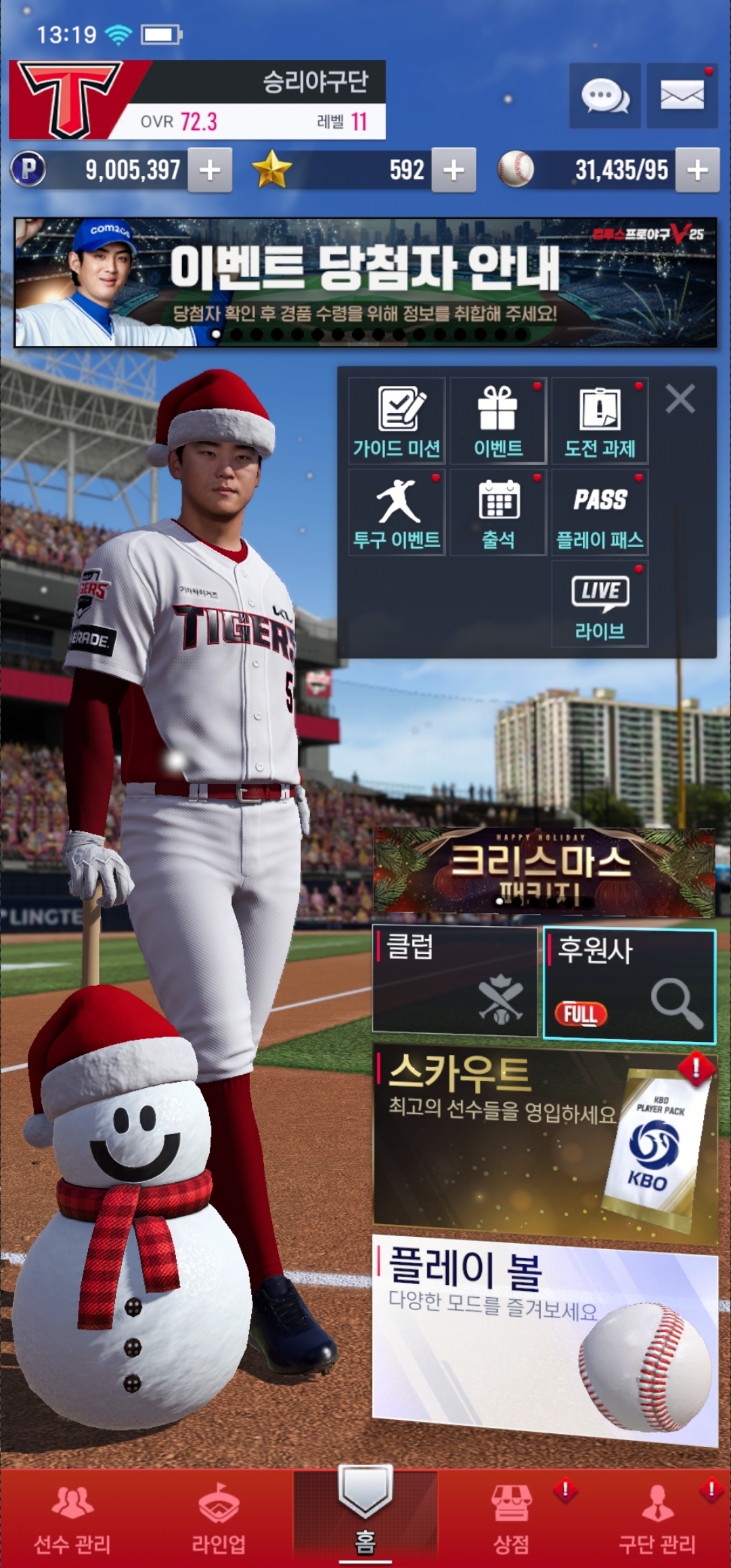Image resolution: width=731 pixels, height=1568 pixels.
Task: Open 투구 이벤트
Action: tap(397, 512)
